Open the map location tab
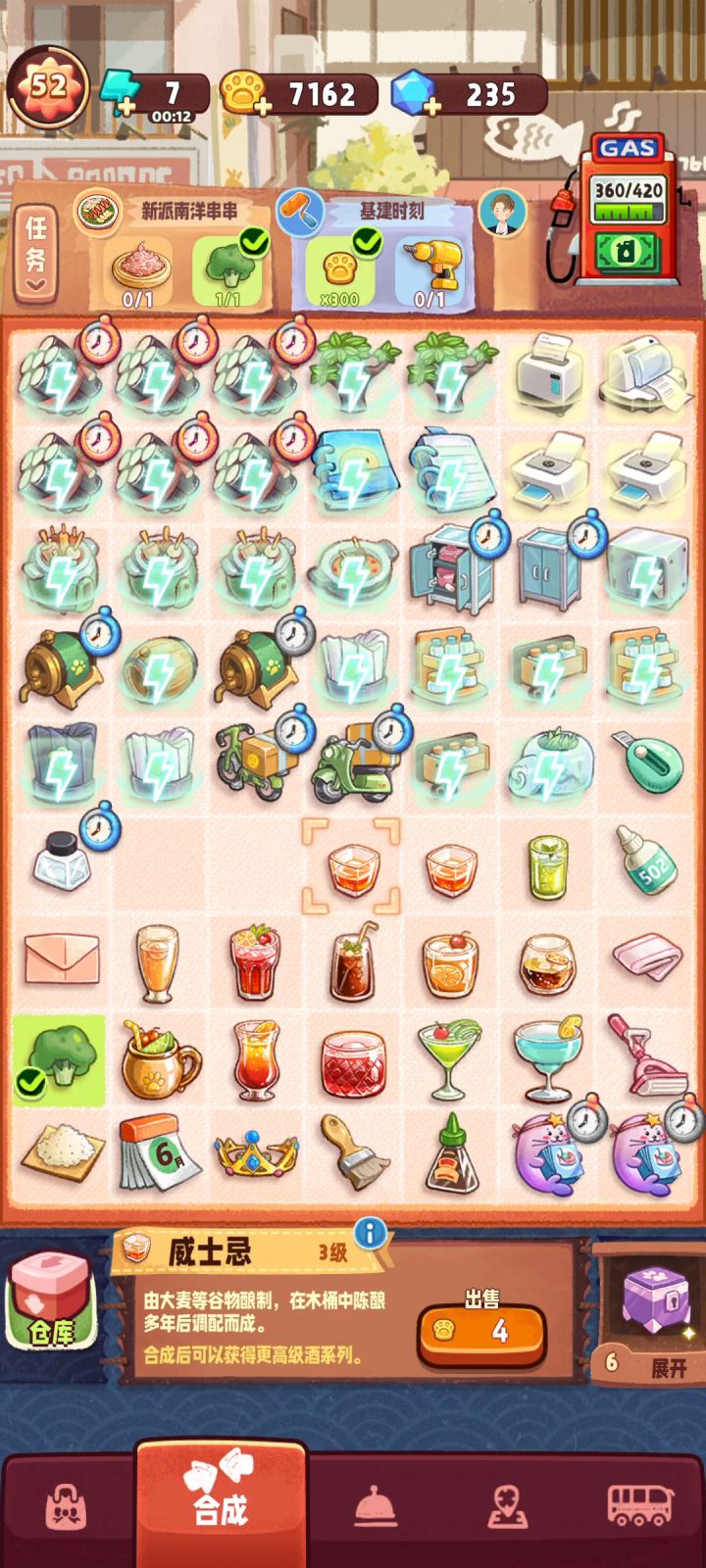 click(508, 1508)
